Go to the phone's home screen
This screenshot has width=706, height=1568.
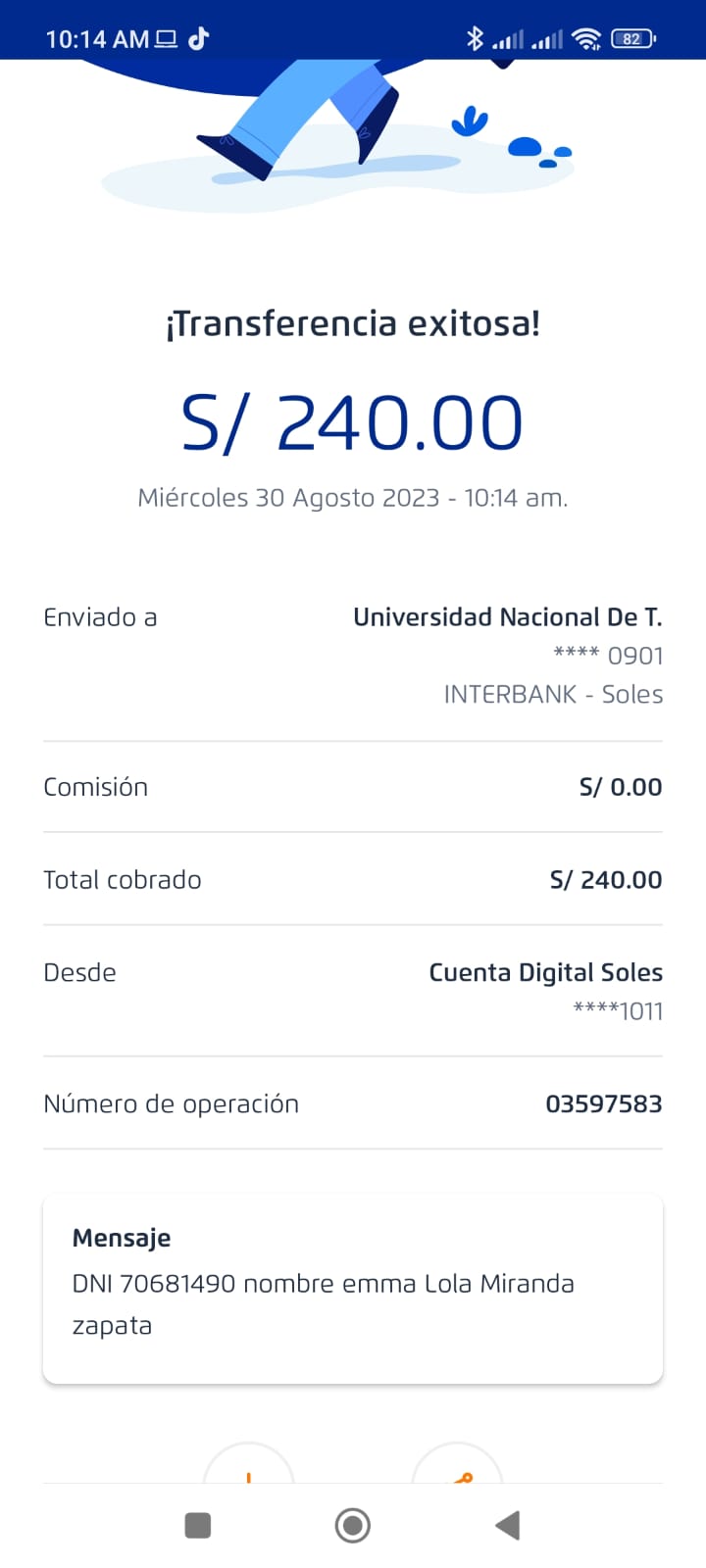[353, 1525]
